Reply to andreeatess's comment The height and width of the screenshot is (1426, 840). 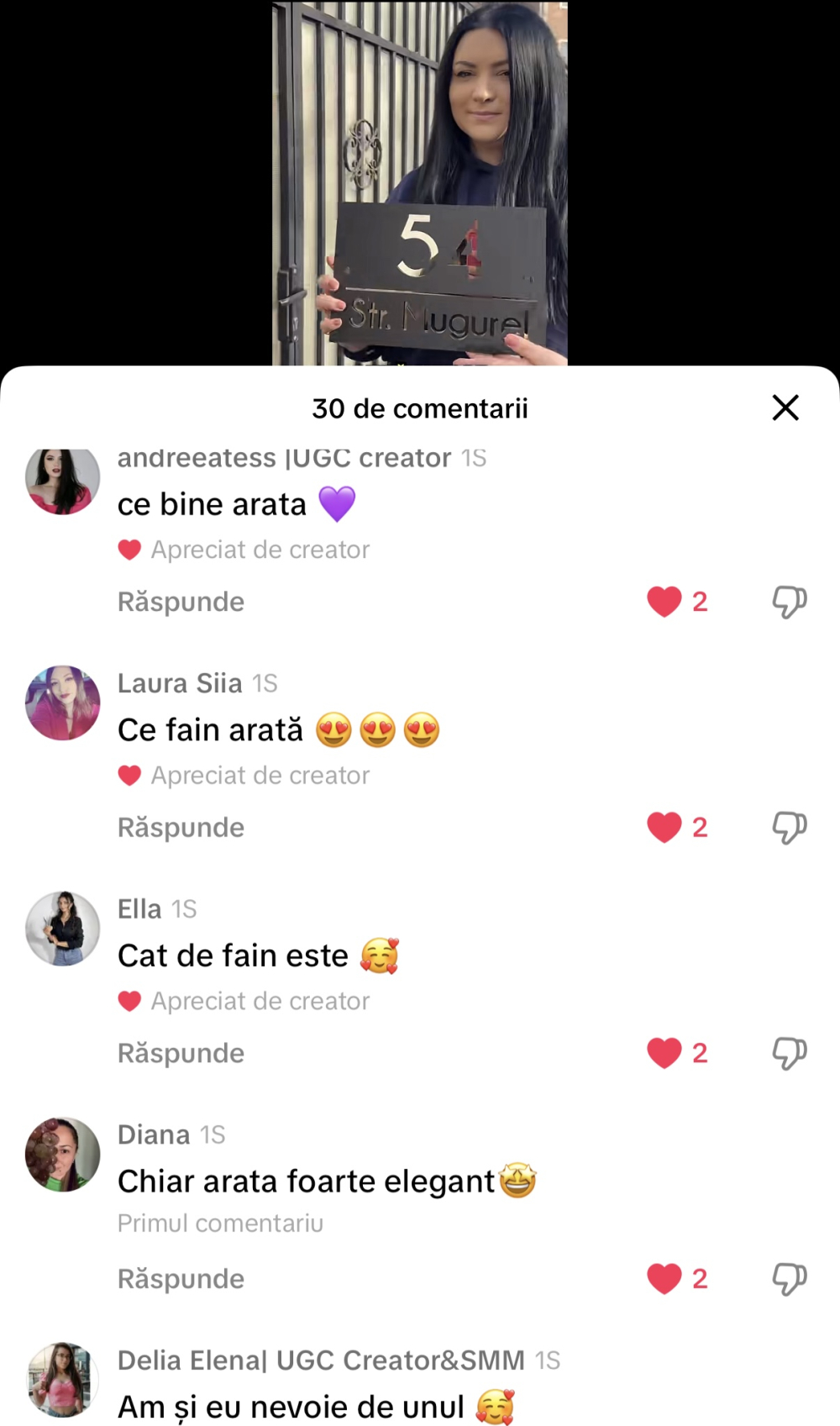coord(181,602)
